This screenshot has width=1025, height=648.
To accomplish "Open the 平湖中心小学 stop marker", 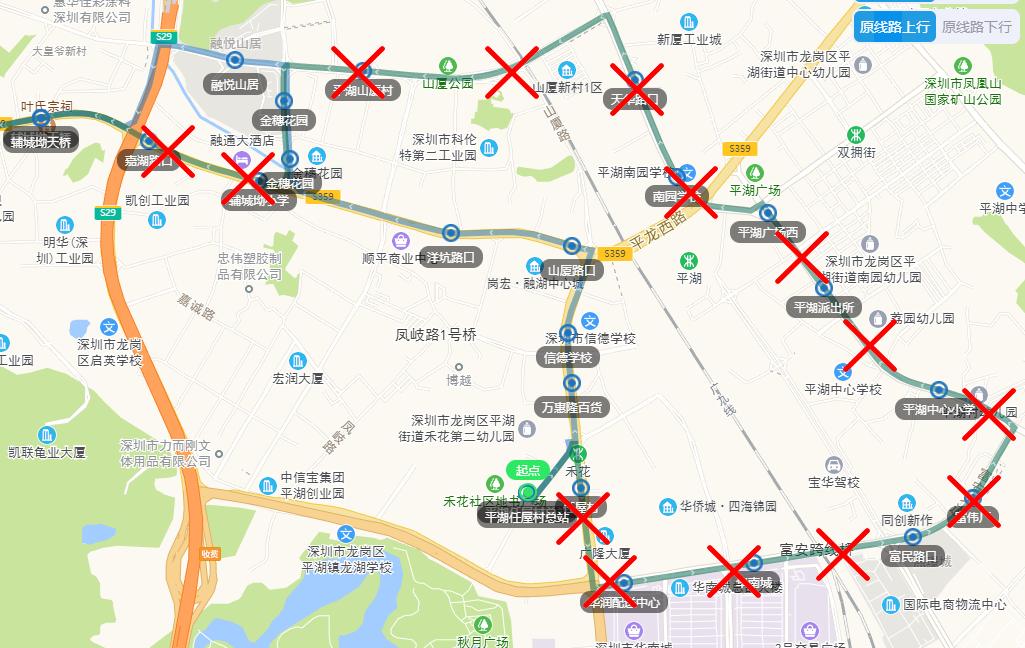I will 939,389.
